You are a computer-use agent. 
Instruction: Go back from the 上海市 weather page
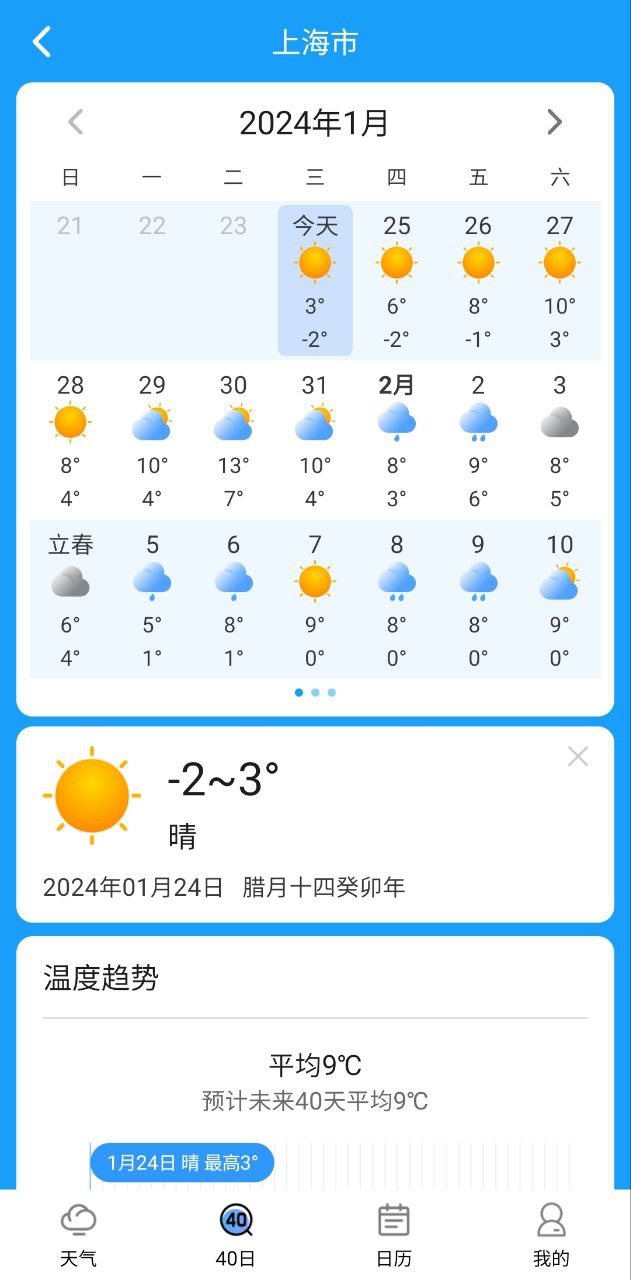(41, 42)
